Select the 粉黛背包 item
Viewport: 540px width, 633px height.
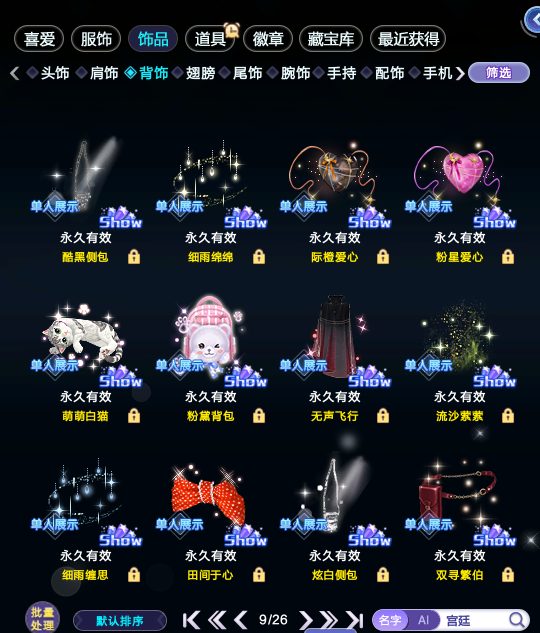(x=210, y=343)
